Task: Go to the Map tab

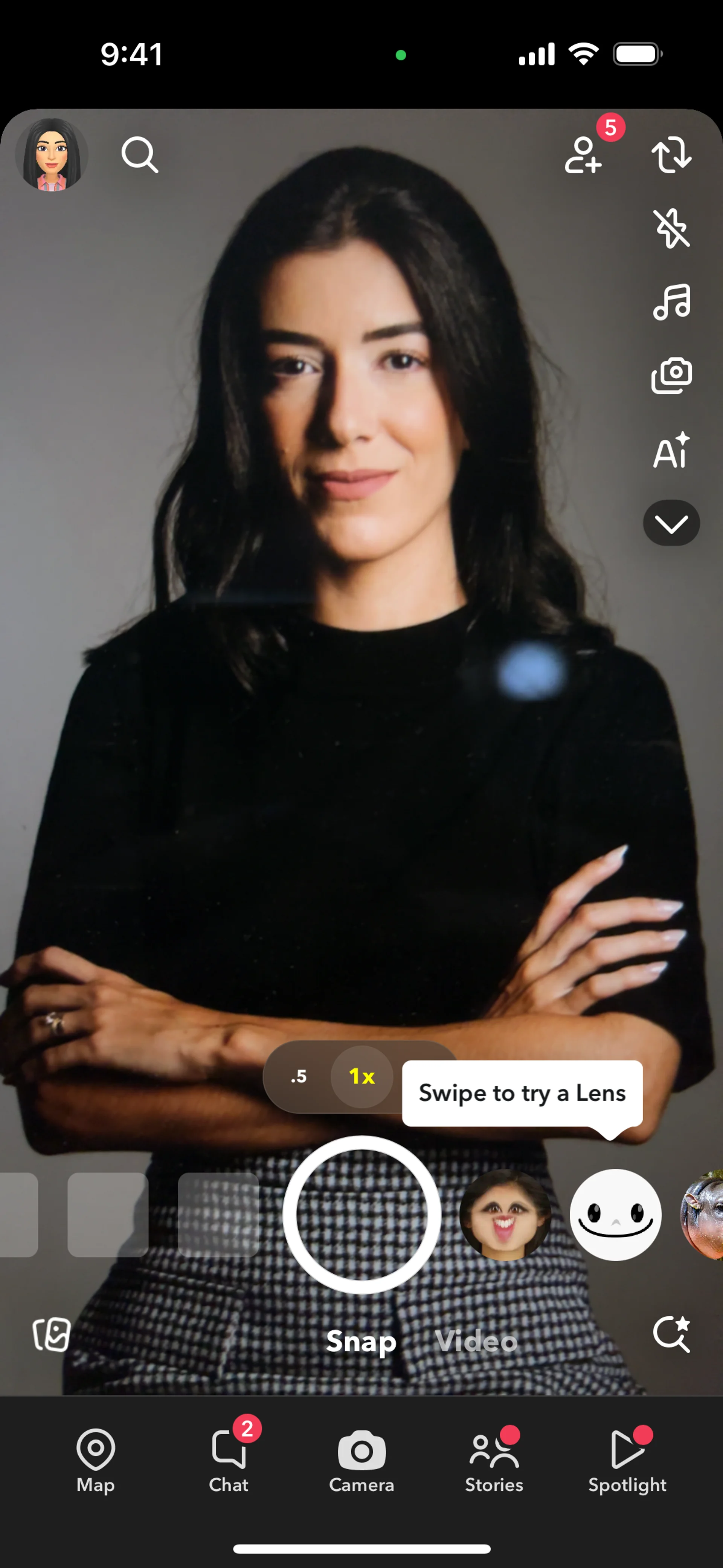Action: [96, 1459]
